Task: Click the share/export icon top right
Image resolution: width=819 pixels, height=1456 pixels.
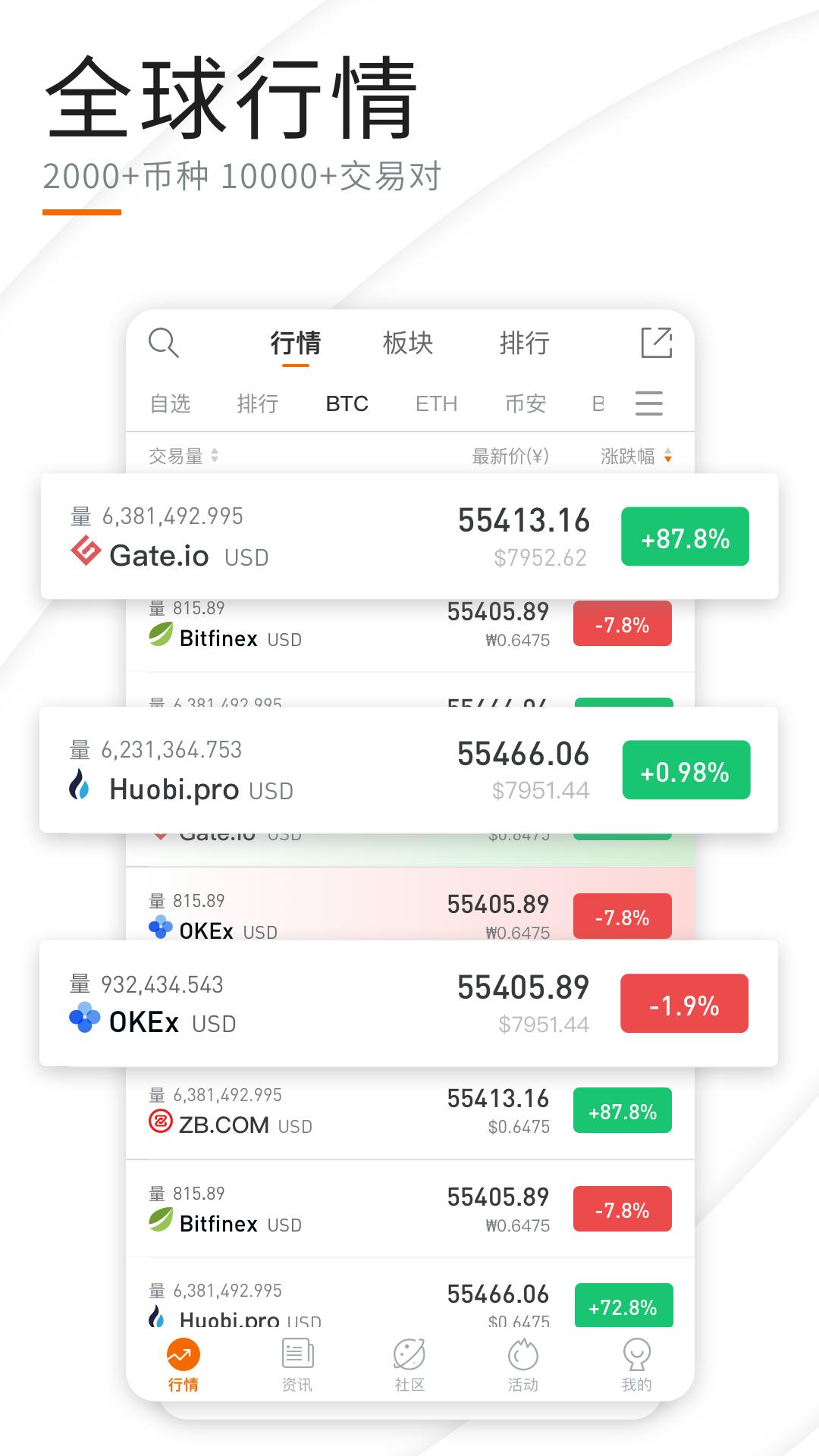Action: [x=657, y=343]
